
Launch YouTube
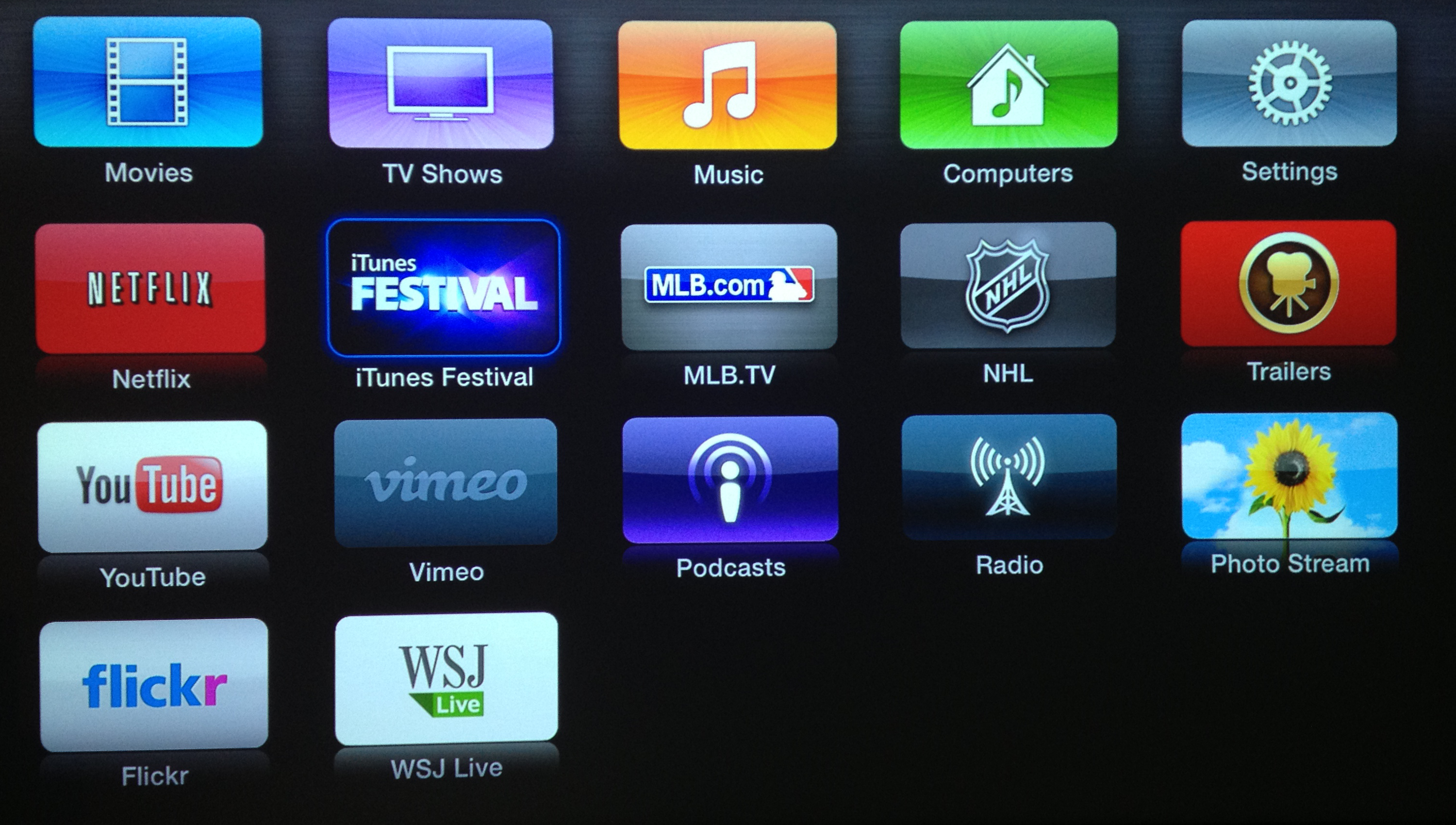coord(152,486)
